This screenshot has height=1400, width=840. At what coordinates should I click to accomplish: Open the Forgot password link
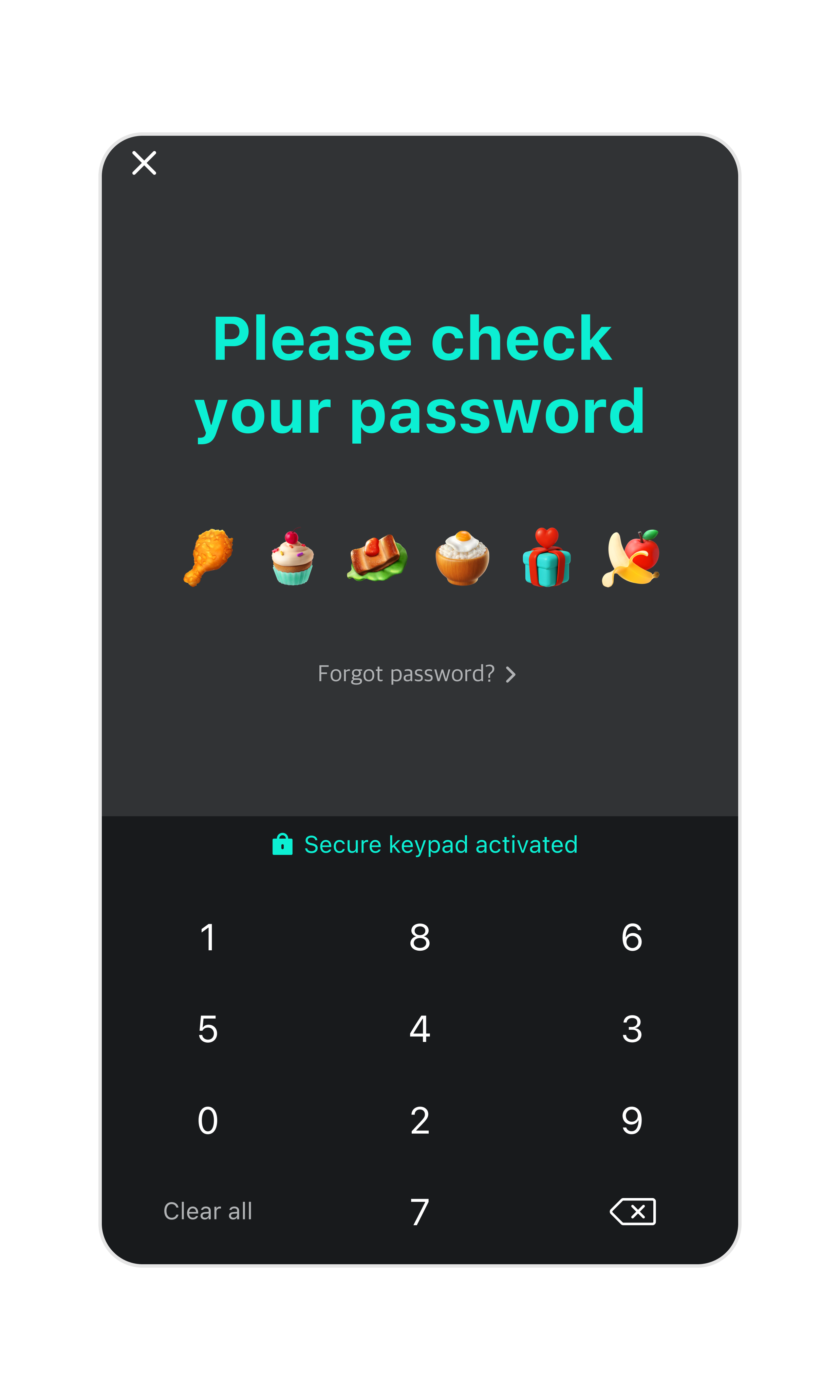point(416,674)
